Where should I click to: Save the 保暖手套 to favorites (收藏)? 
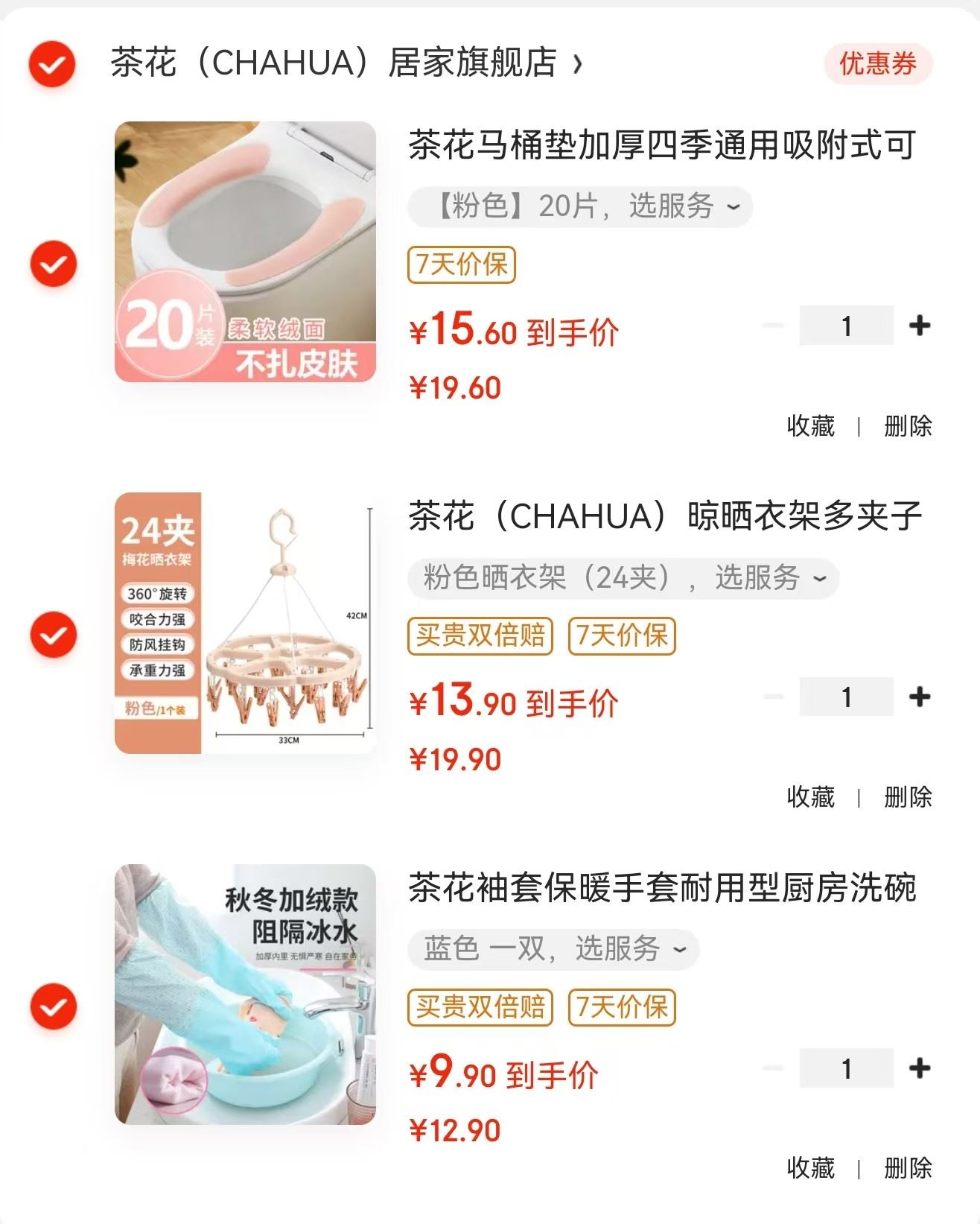(x=810, y=1168)
